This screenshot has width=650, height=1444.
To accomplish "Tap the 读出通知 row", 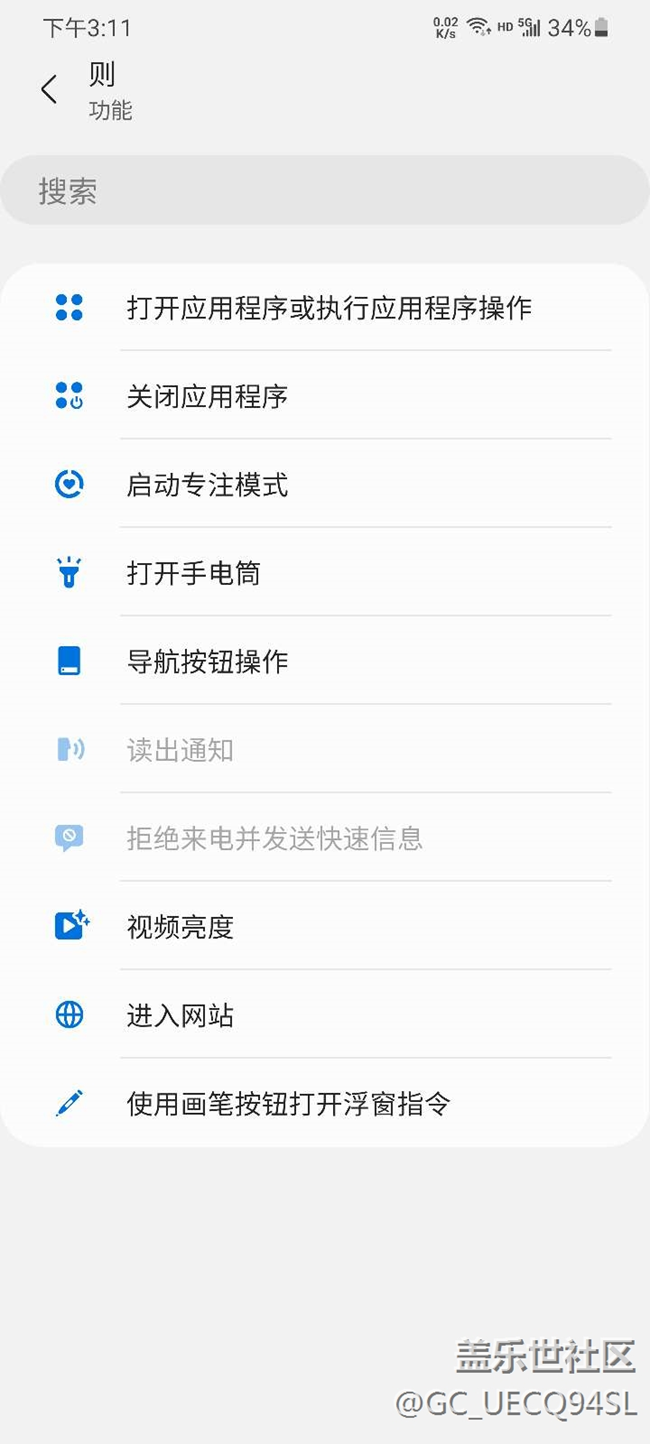I will coord(325,749).
